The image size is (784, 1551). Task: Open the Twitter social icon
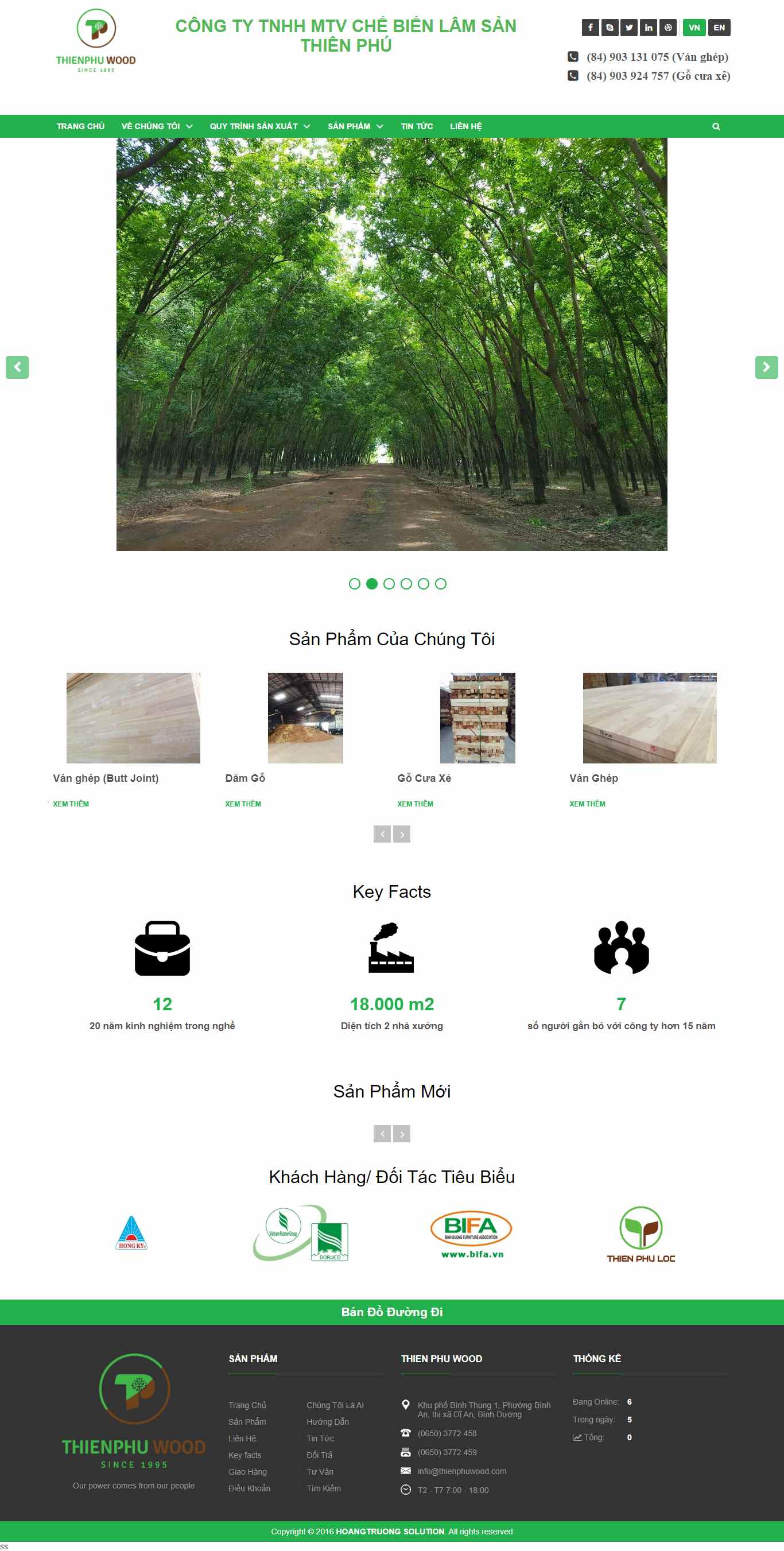point(628,28)
